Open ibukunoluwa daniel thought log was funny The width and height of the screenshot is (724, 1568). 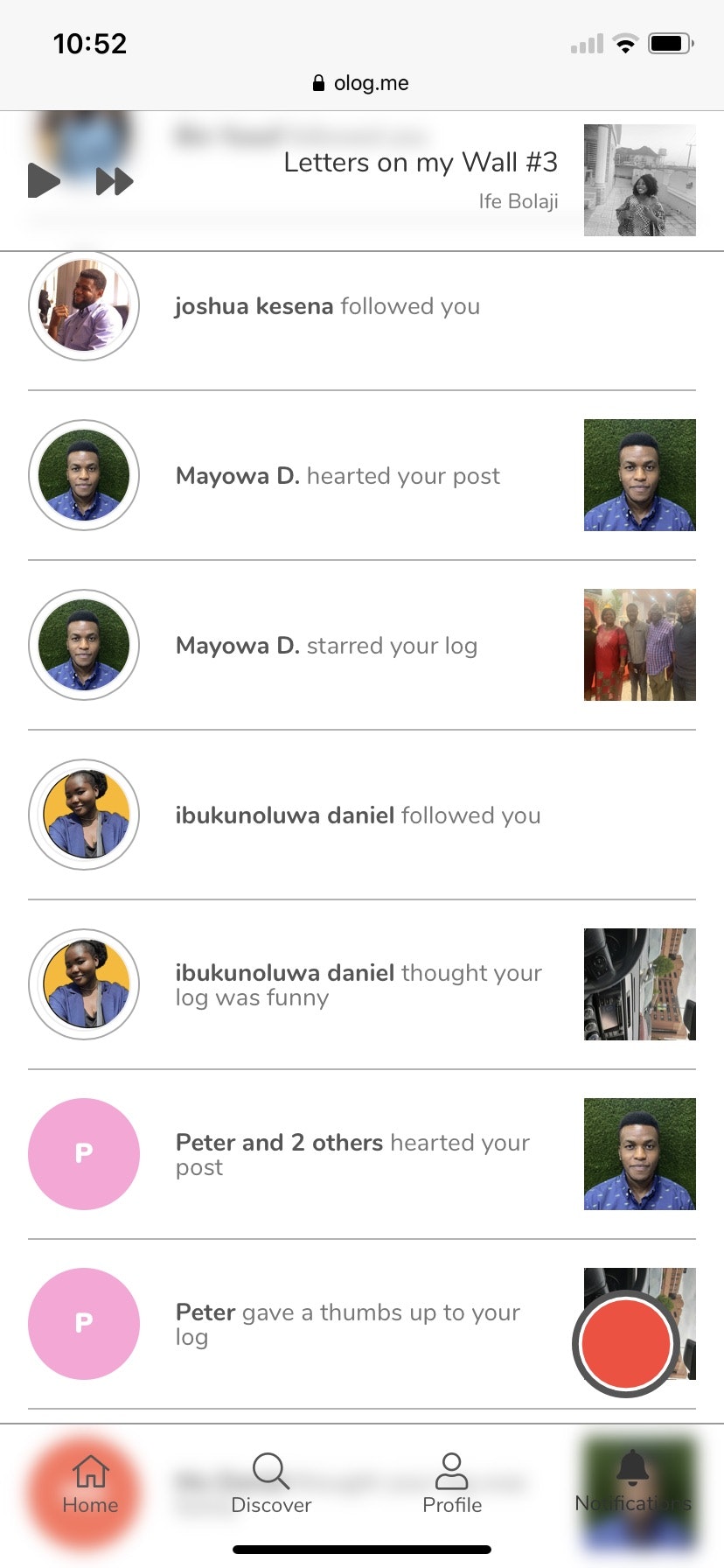(358, 985)
